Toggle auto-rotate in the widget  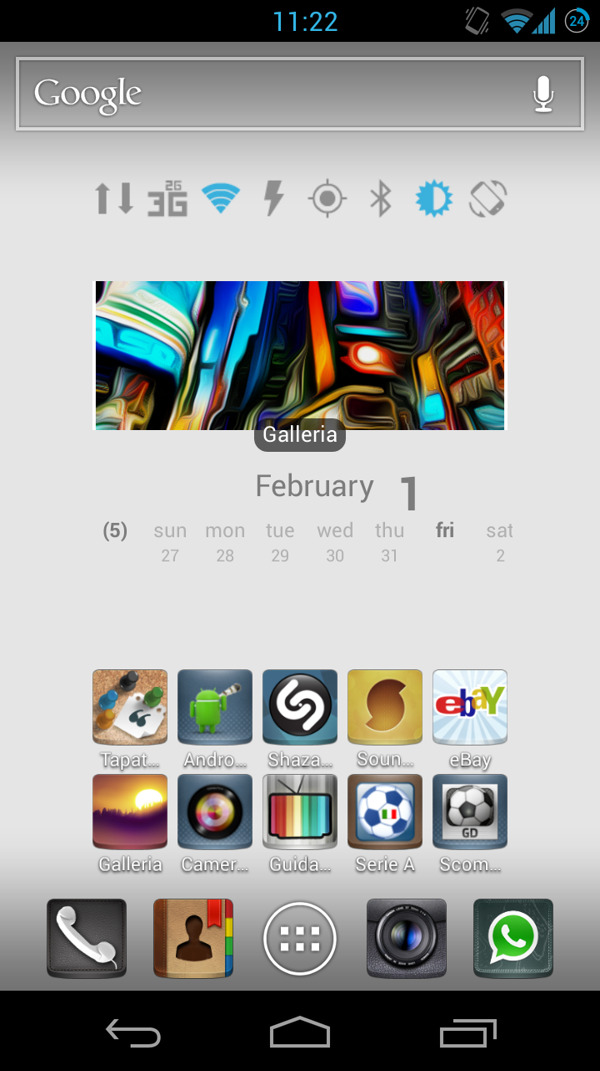[x=487, y=199]
